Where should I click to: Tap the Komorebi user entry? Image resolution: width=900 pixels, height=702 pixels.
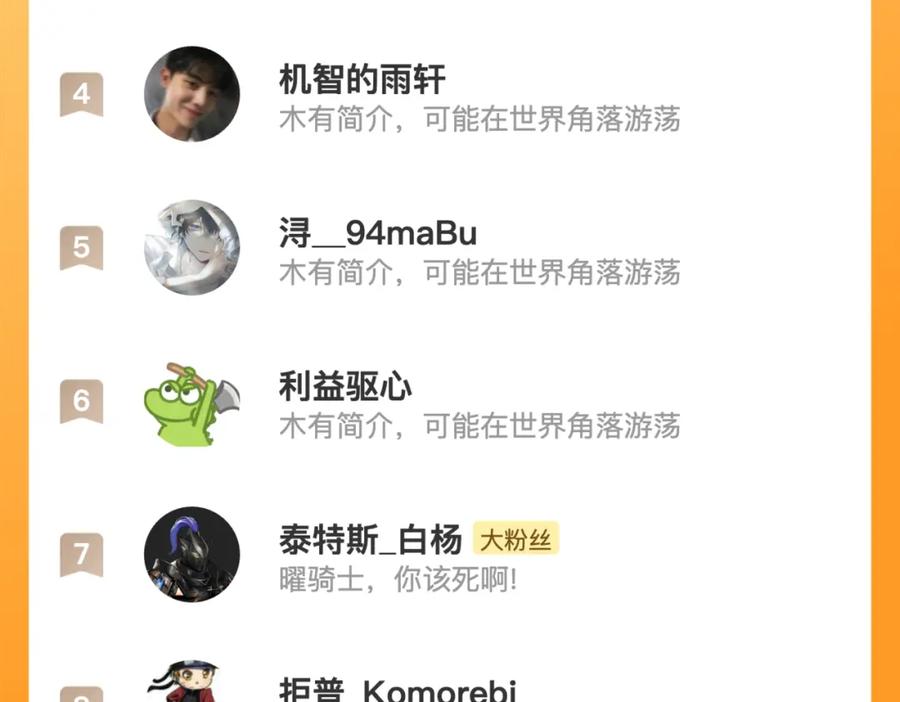point(397,690)
